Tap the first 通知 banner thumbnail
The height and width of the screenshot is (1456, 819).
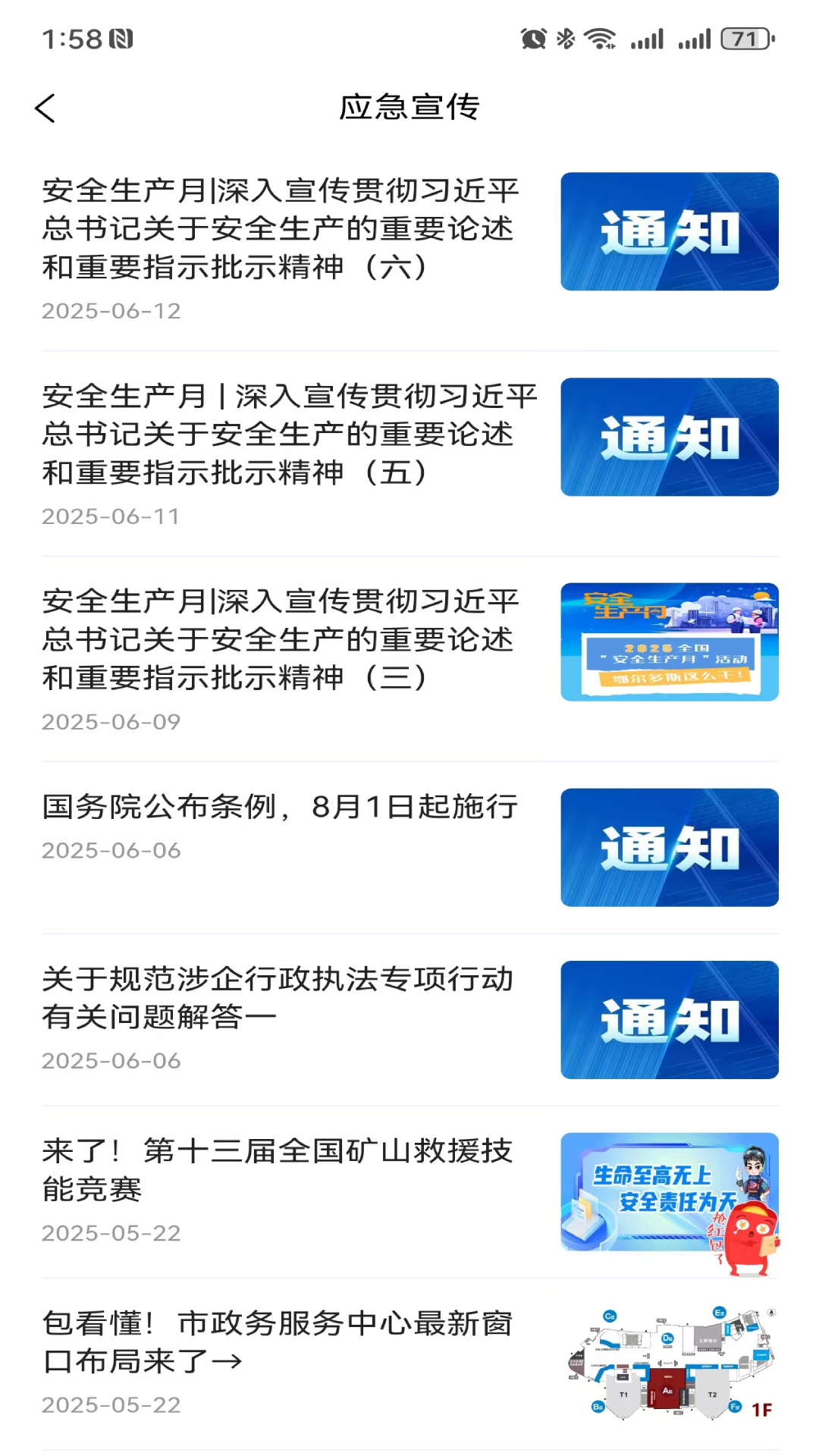668,231
